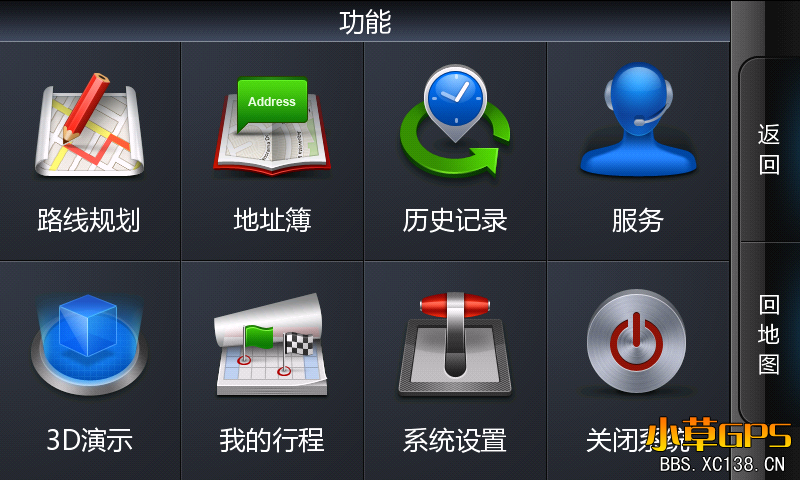This screenshot has width=800, height=480.
Task: Open the 地址簿 address book
Action: pyautogui.click(x=272, y=150)
